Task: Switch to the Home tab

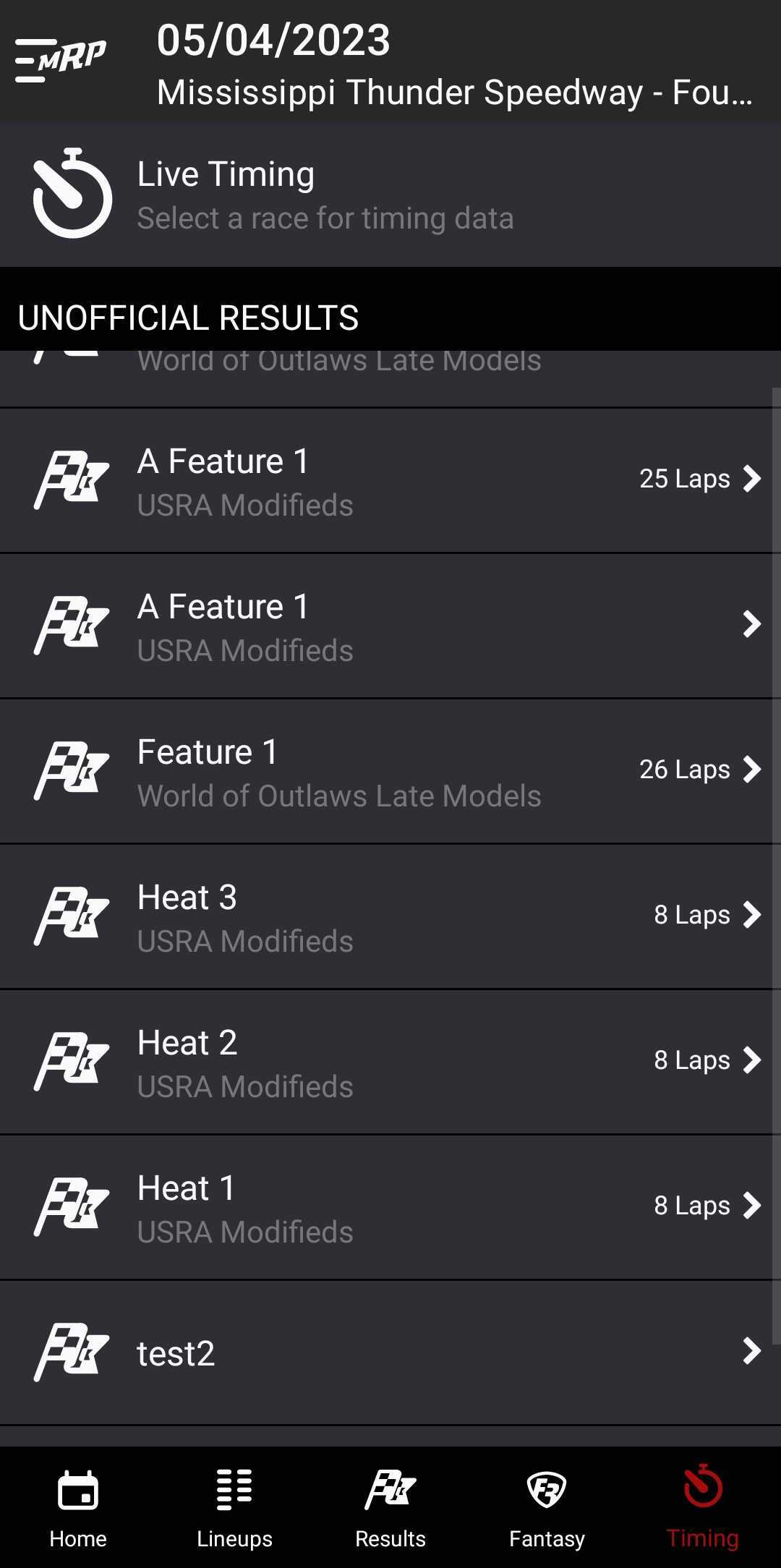Action: click(x=78, y=1507)
